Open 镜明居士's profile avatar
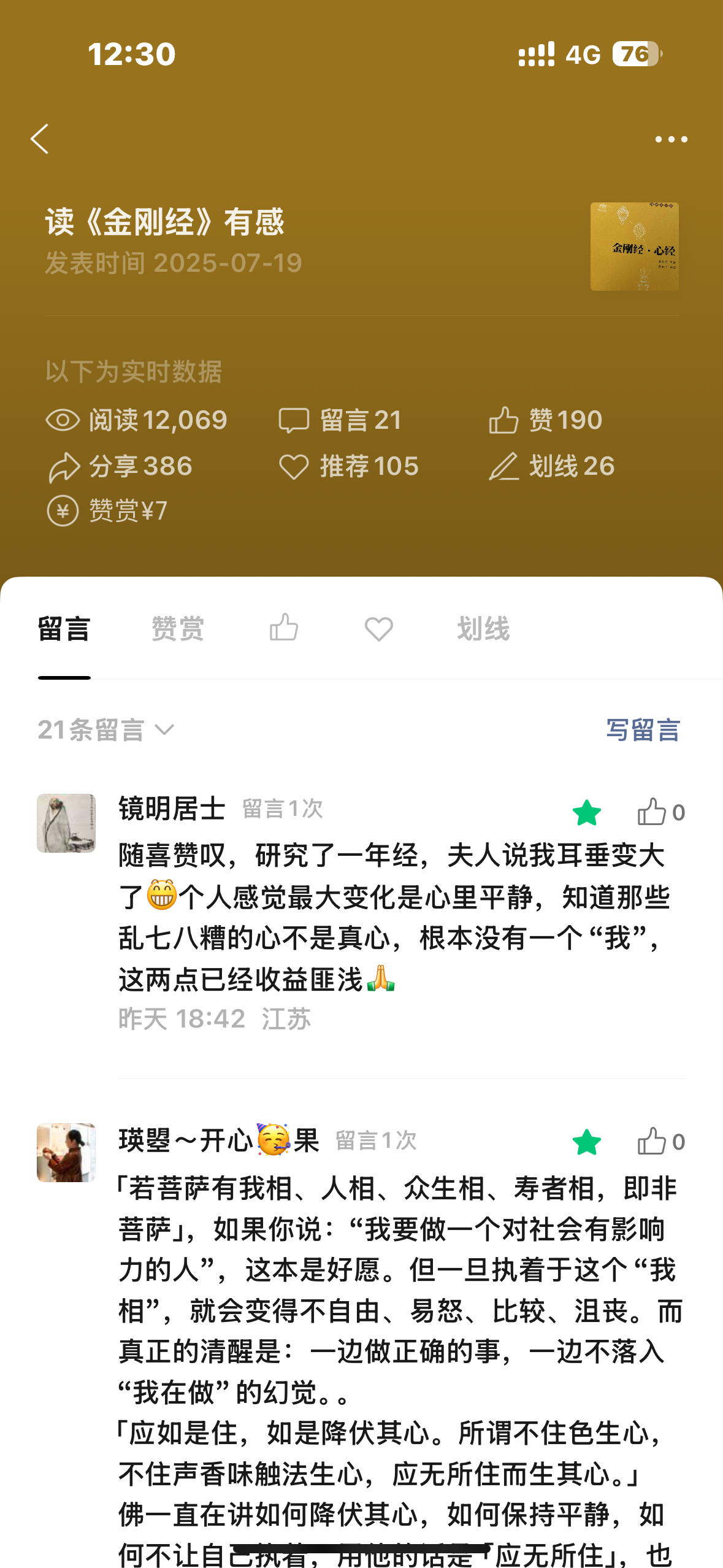723x1568 pixels. click(x=66, y=823)
